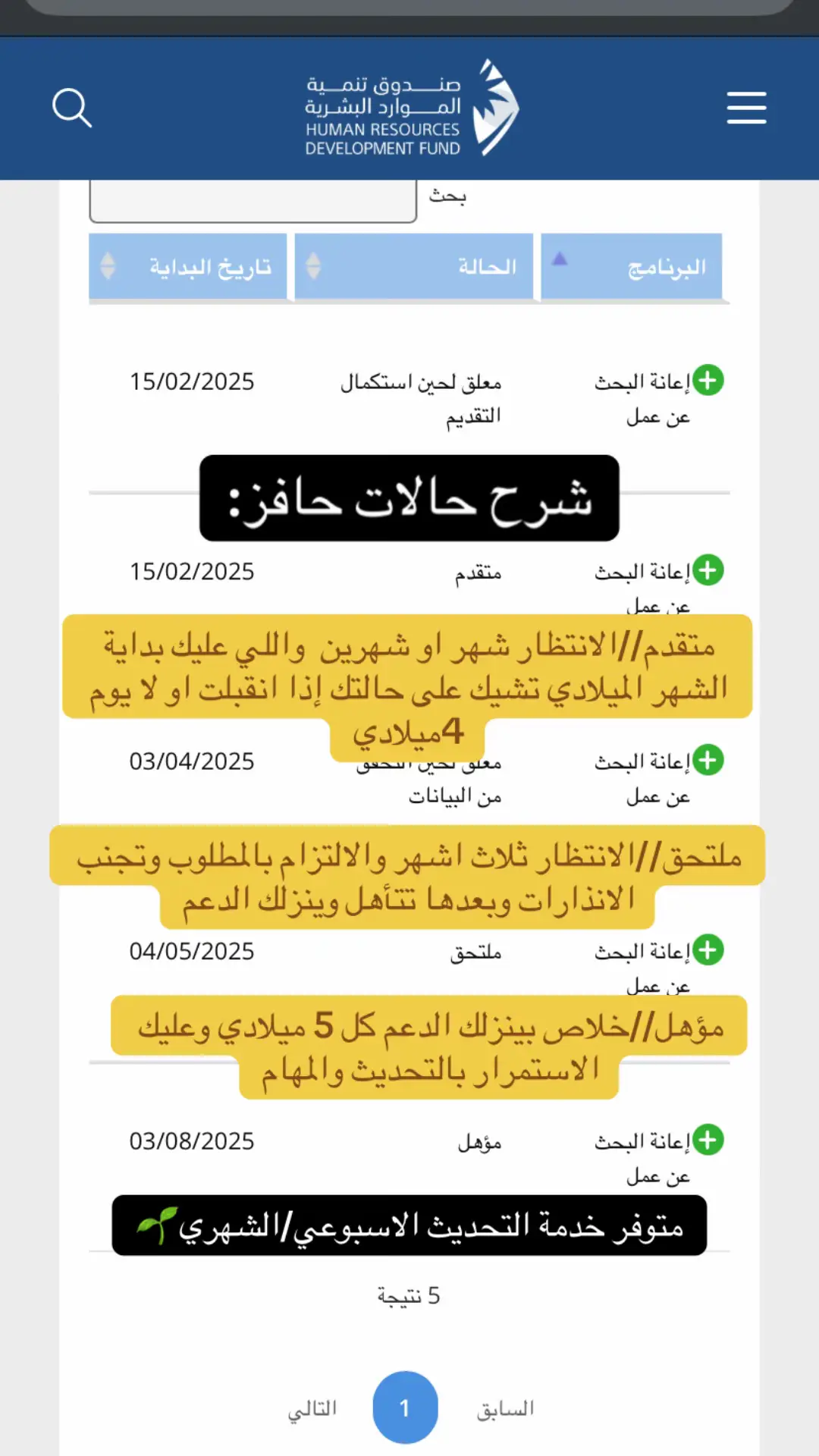The image size is (819, 1456).
Task: Tap the search magnifier icon
Action: pyautogui.click(x=73, y=108)
